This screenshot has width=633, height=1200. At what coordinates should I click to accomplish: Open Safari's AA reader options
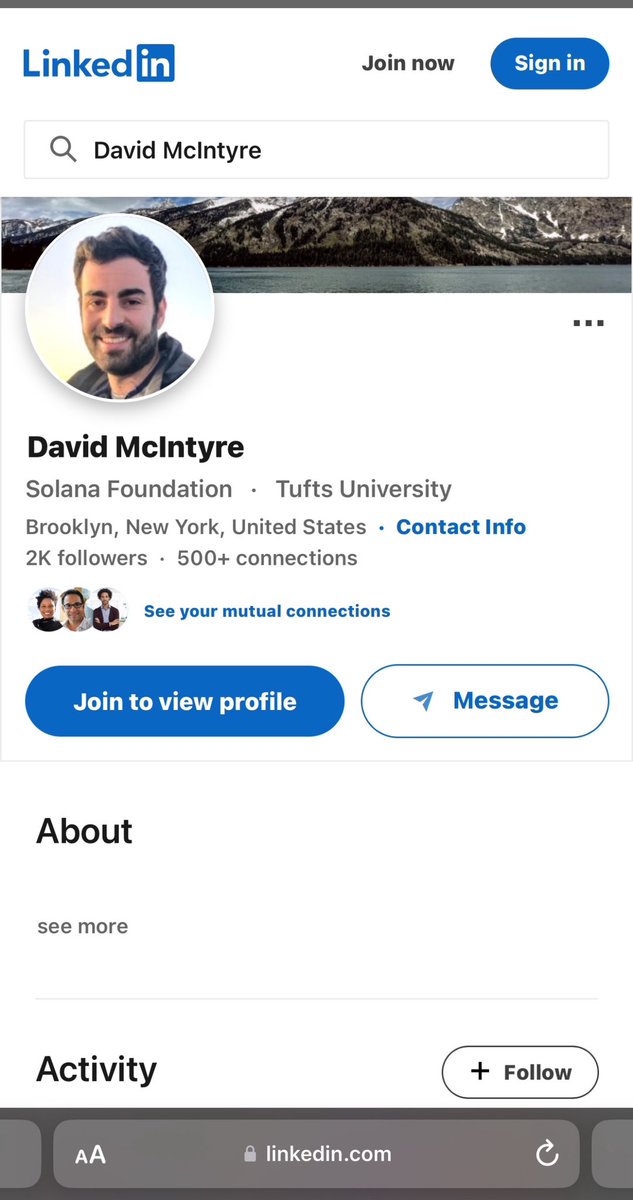click(x=90, y=1155)
